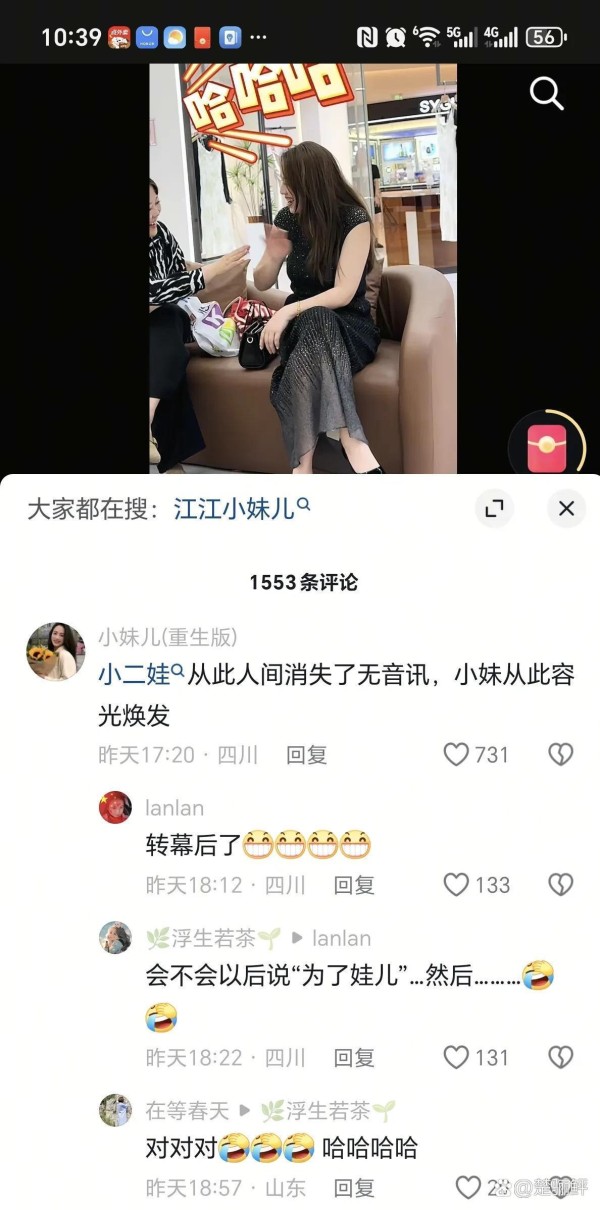600x1210 pixels.
Task: Dislike 浮生若茶's comment
Action: point(561,1057)
